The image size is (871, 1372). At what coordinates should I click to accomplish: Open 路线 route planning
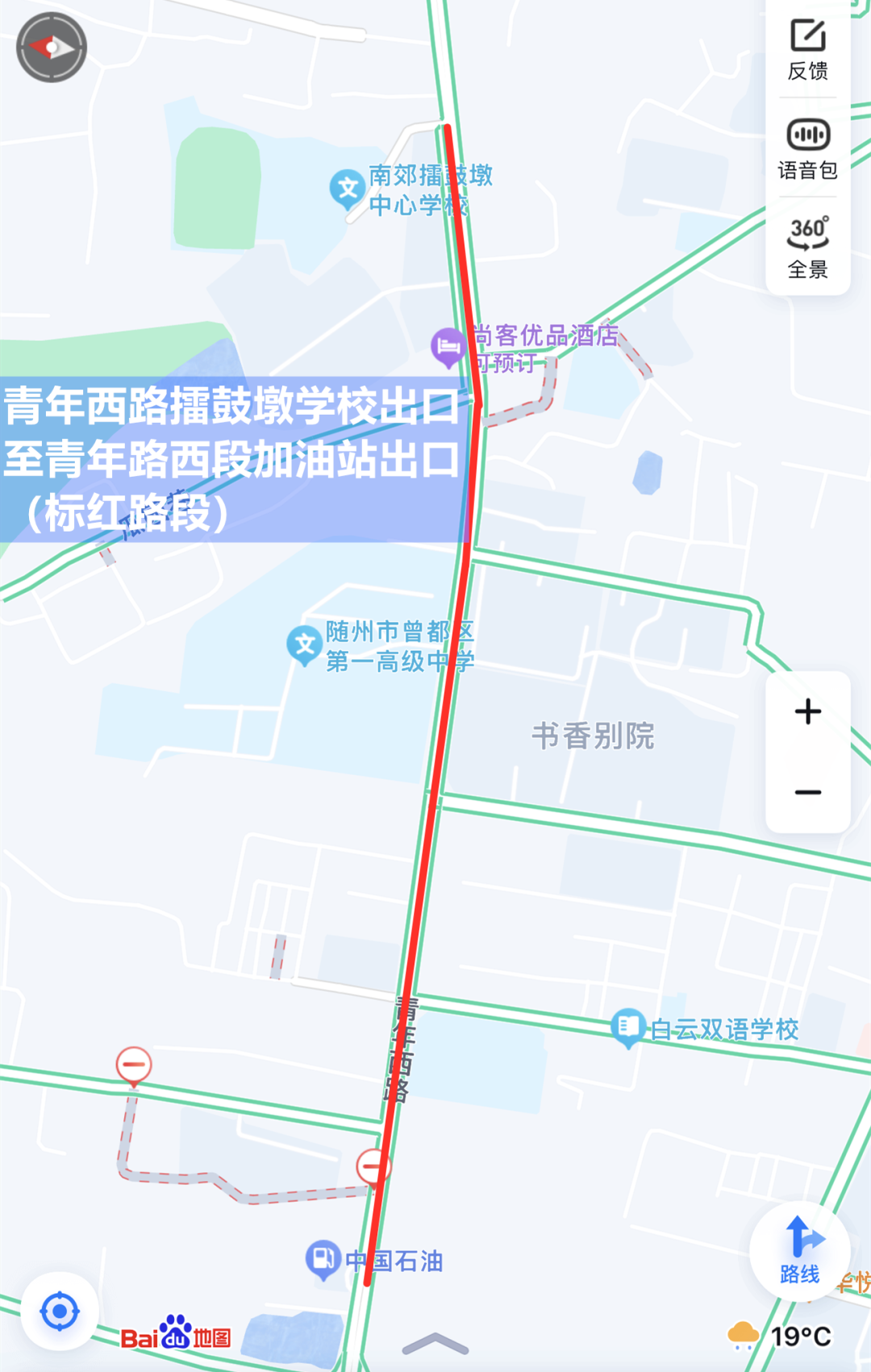pyautogui.click(x=800, y=1249)
